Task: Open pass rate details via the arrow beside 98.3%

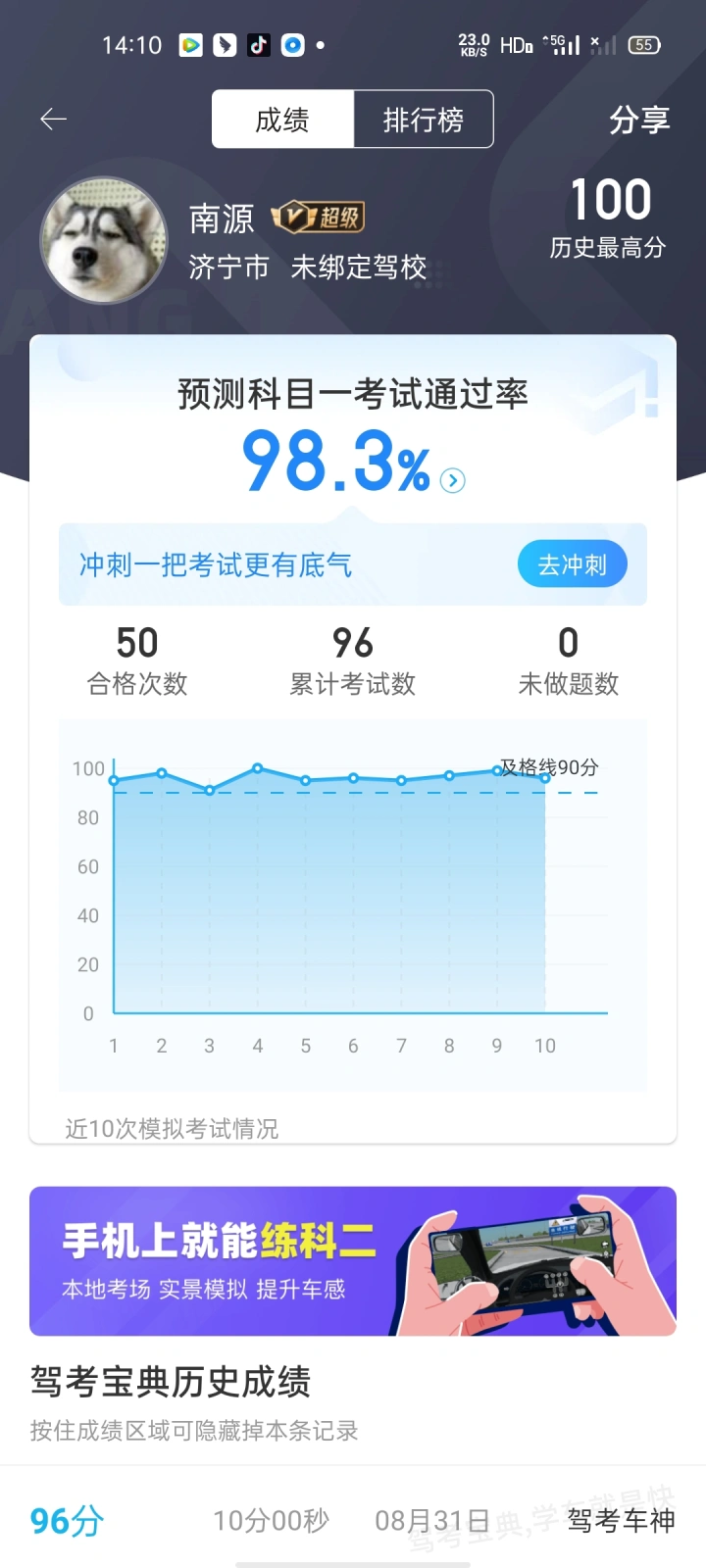Action: [452, 480]
